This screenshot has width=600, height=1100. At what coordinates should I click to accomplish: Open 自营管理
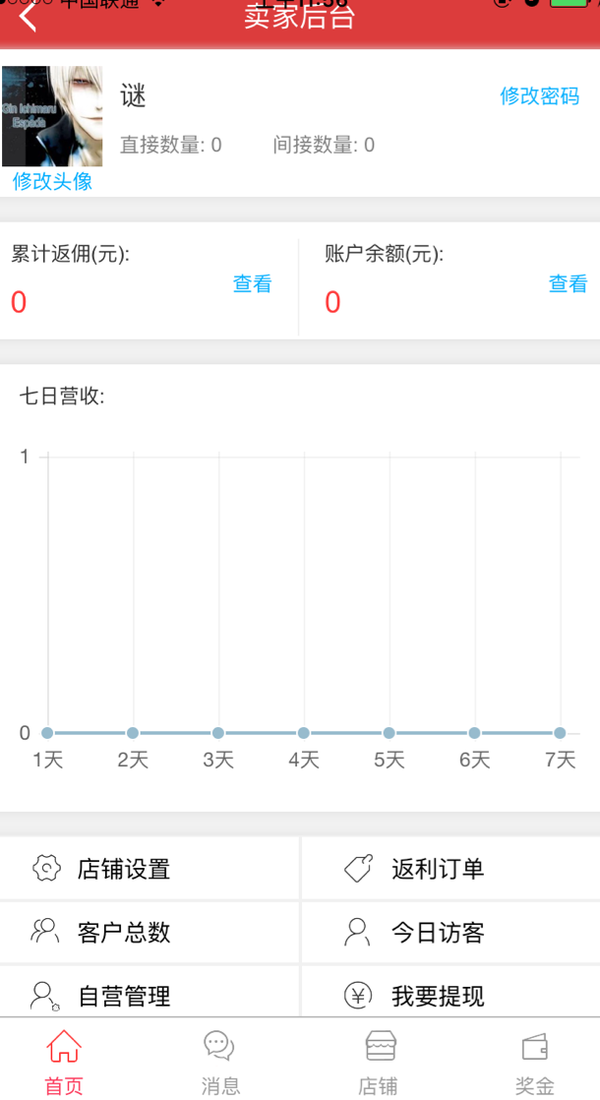(149, 991)
